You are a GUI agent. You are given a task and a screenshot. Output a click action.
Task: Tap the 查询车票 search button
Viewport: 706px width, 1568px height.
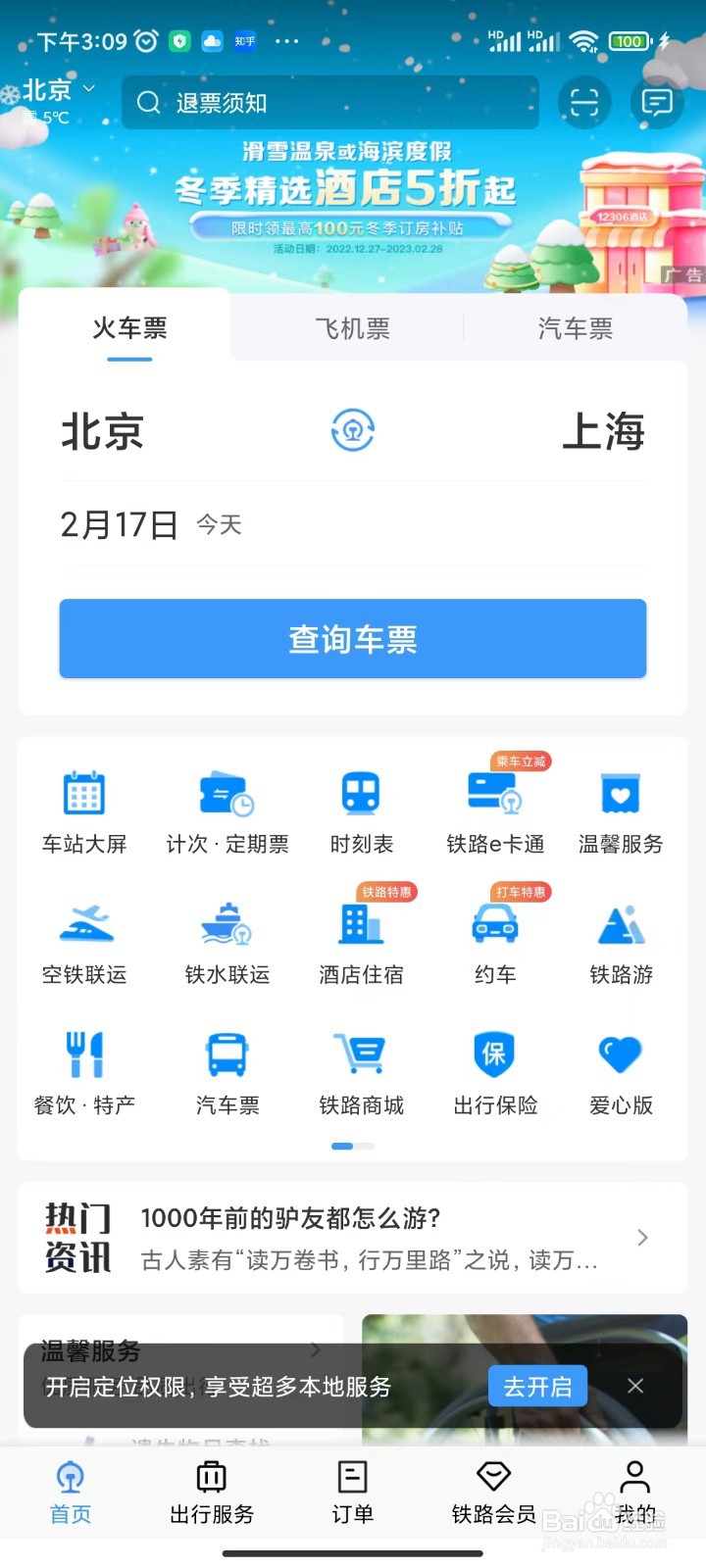coord(352,639)
